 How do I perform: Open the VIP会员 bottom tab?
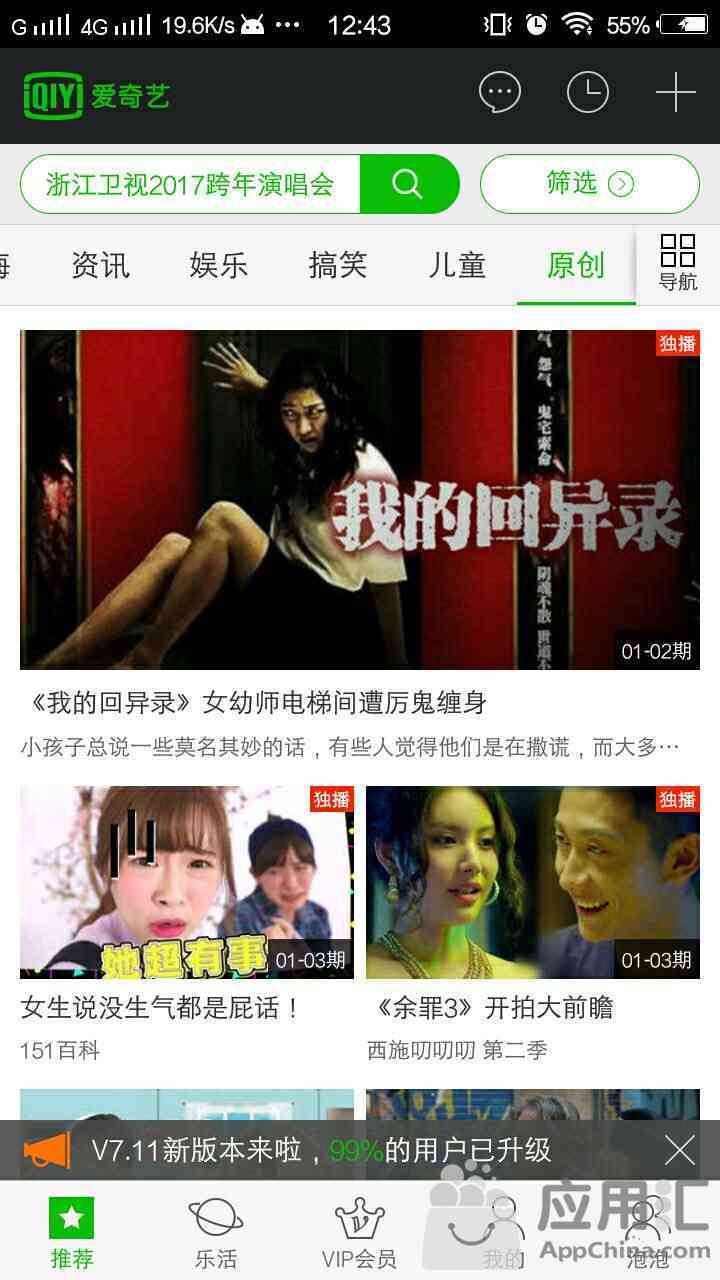[359, 1232]
